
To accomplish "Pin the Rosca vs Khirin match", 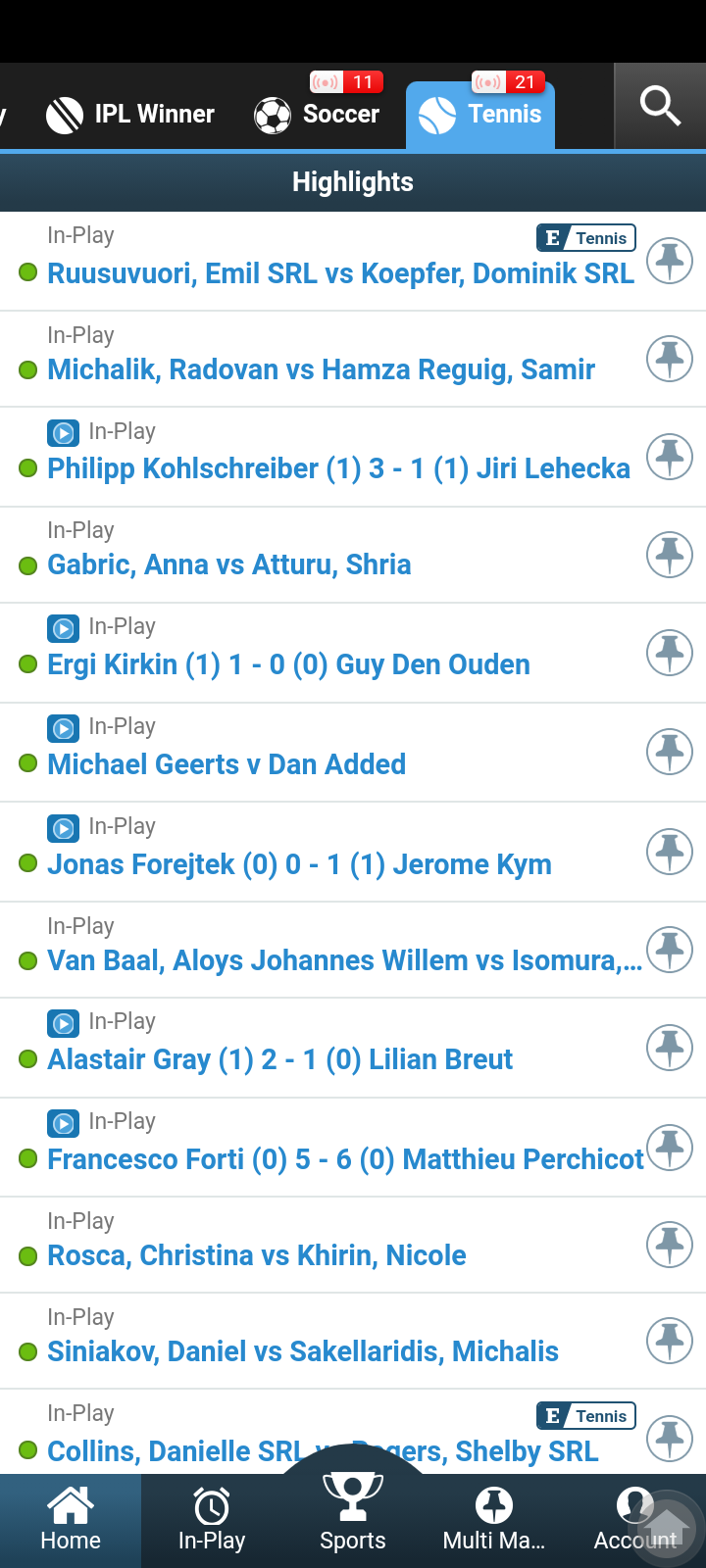I will coord(670,1245).
